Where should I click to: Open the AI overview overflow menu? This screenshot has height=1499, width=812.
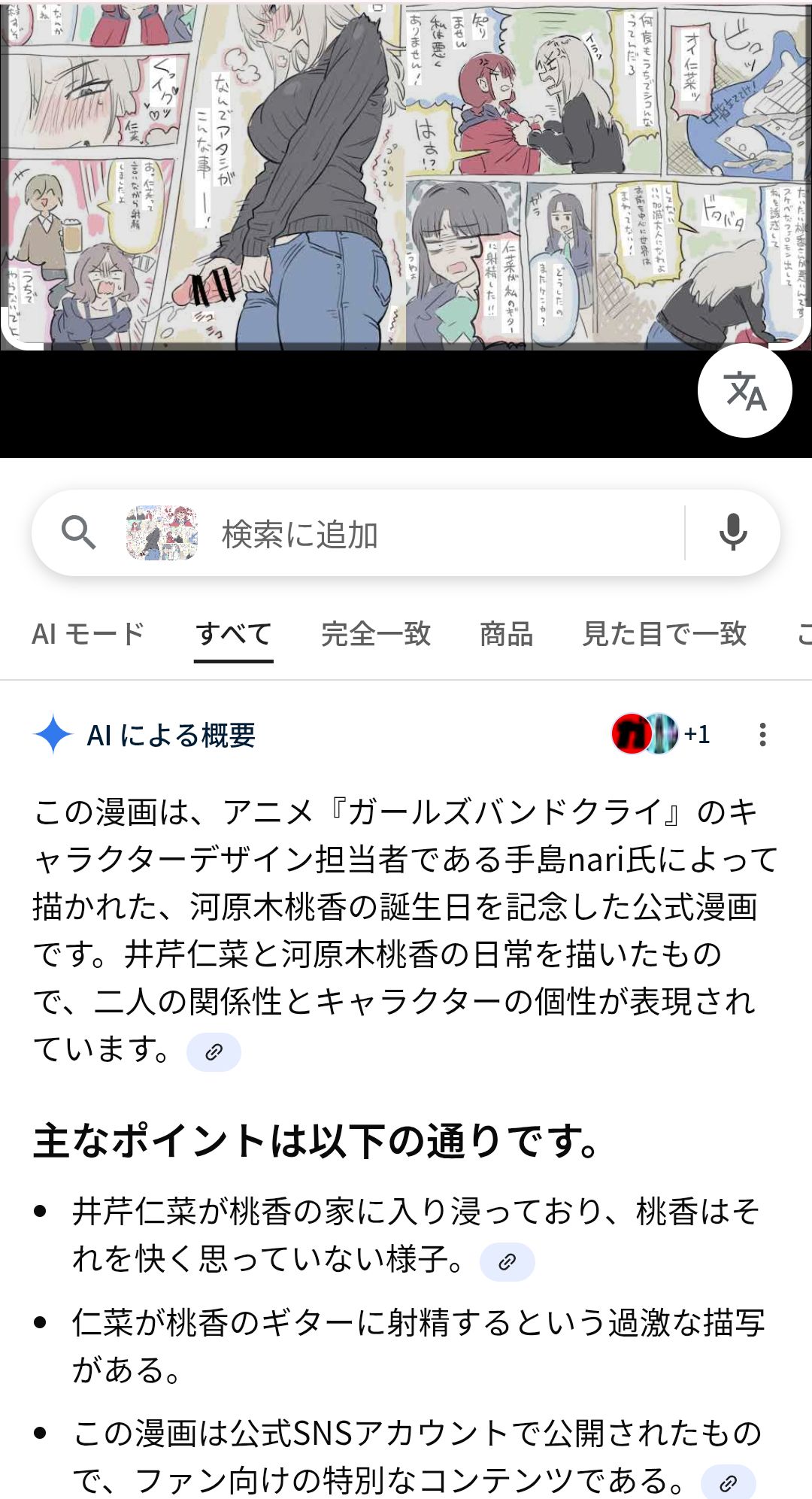762,735
